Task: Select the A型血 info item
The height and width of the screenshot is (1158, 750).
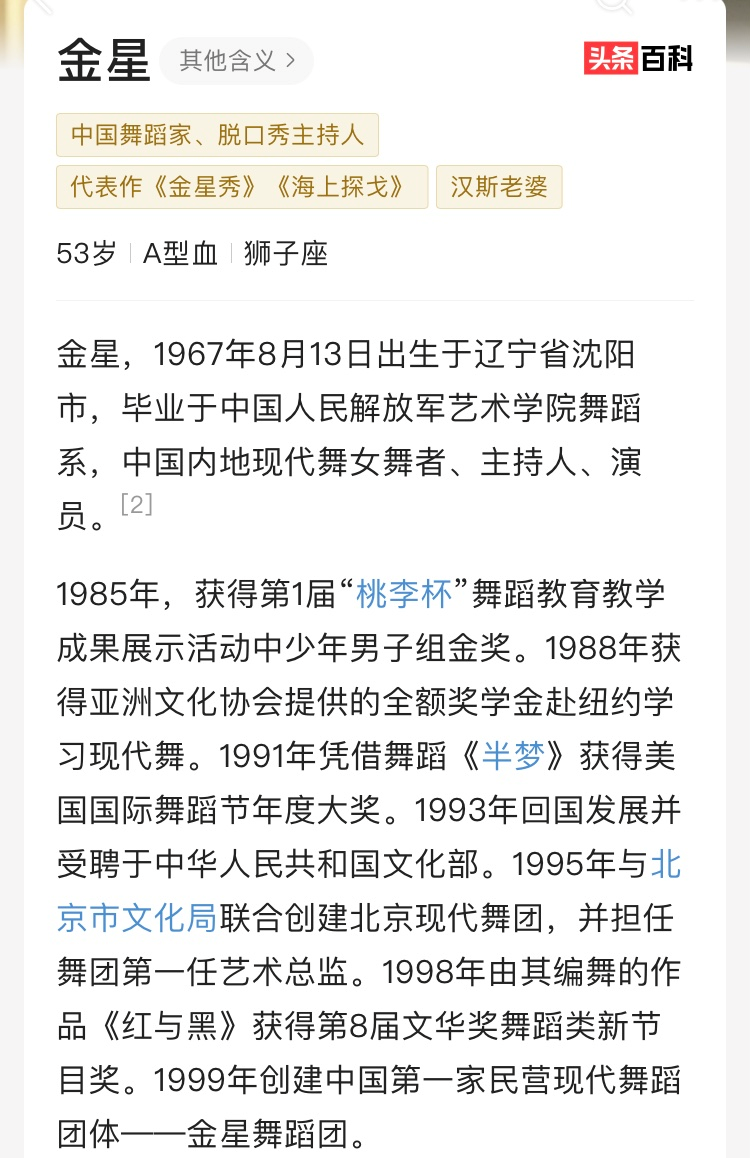Action: pos(176,254)
